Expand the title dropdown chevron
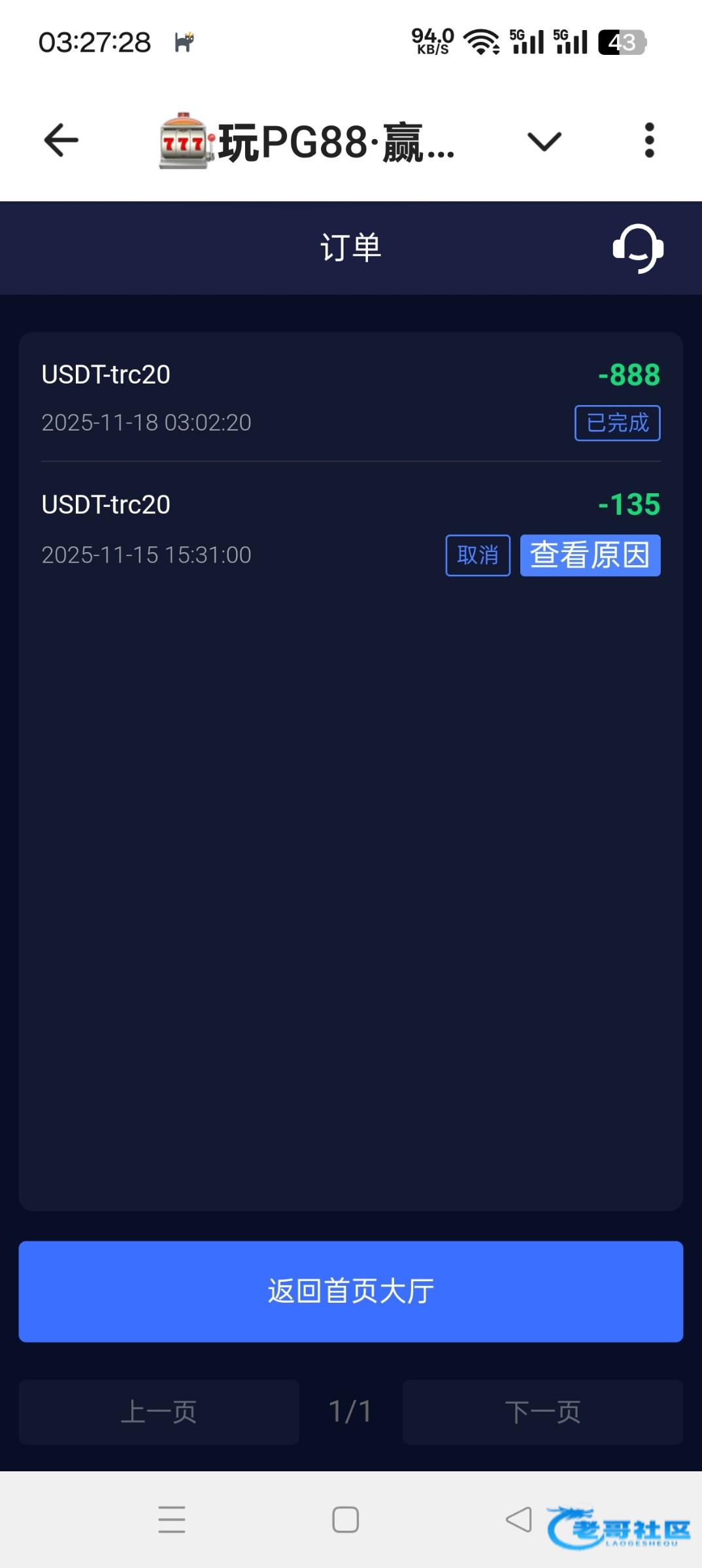The height and width of the screenshot is (1568, 702). 544,141
